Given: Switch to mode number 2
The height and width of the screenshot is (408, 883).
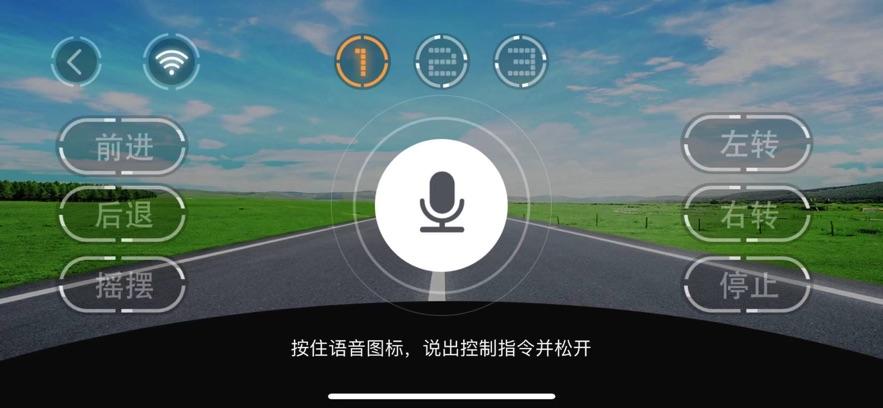Looking at the screenshot, I should pos(442,62).
